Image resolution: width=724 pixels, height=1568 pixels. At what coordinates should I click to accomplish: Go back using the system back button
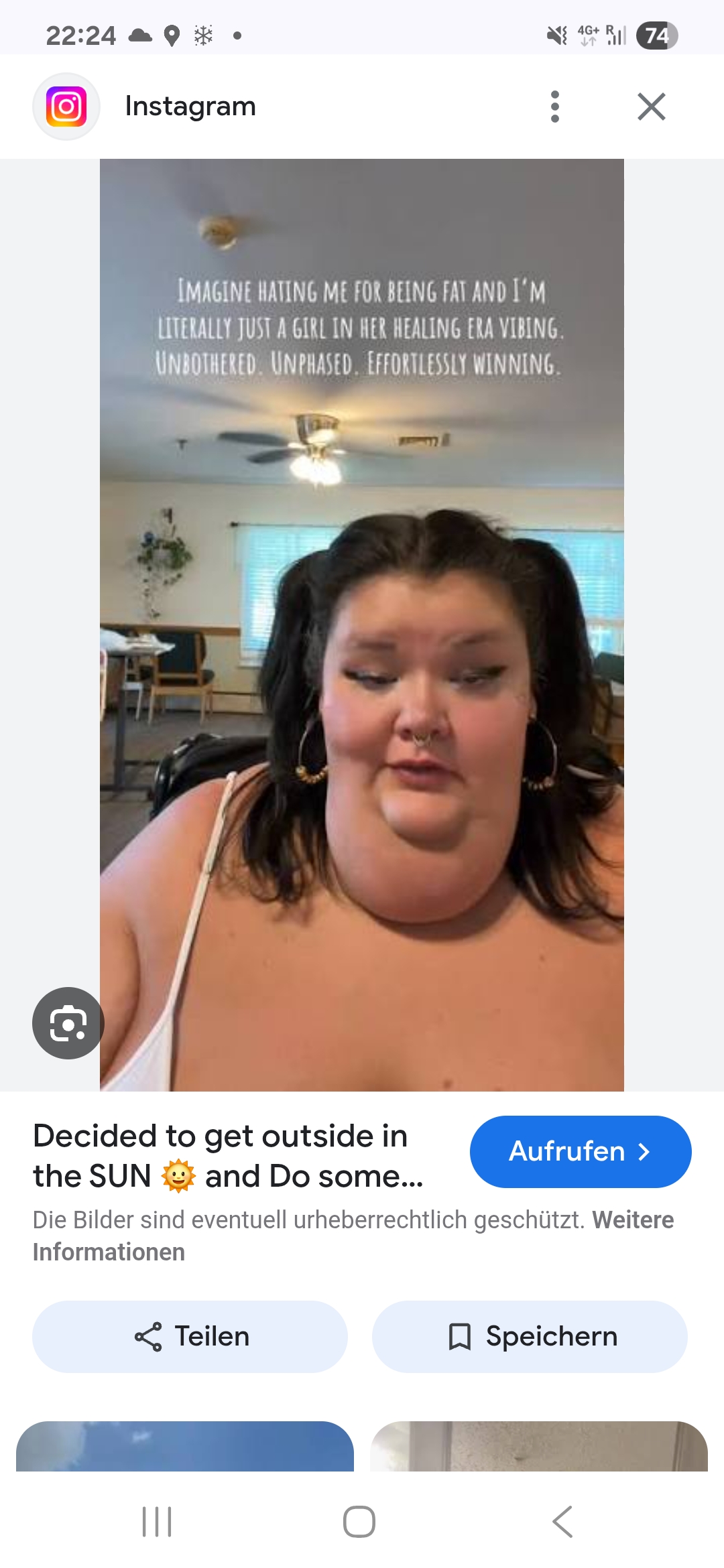[x=562, y=1522]
